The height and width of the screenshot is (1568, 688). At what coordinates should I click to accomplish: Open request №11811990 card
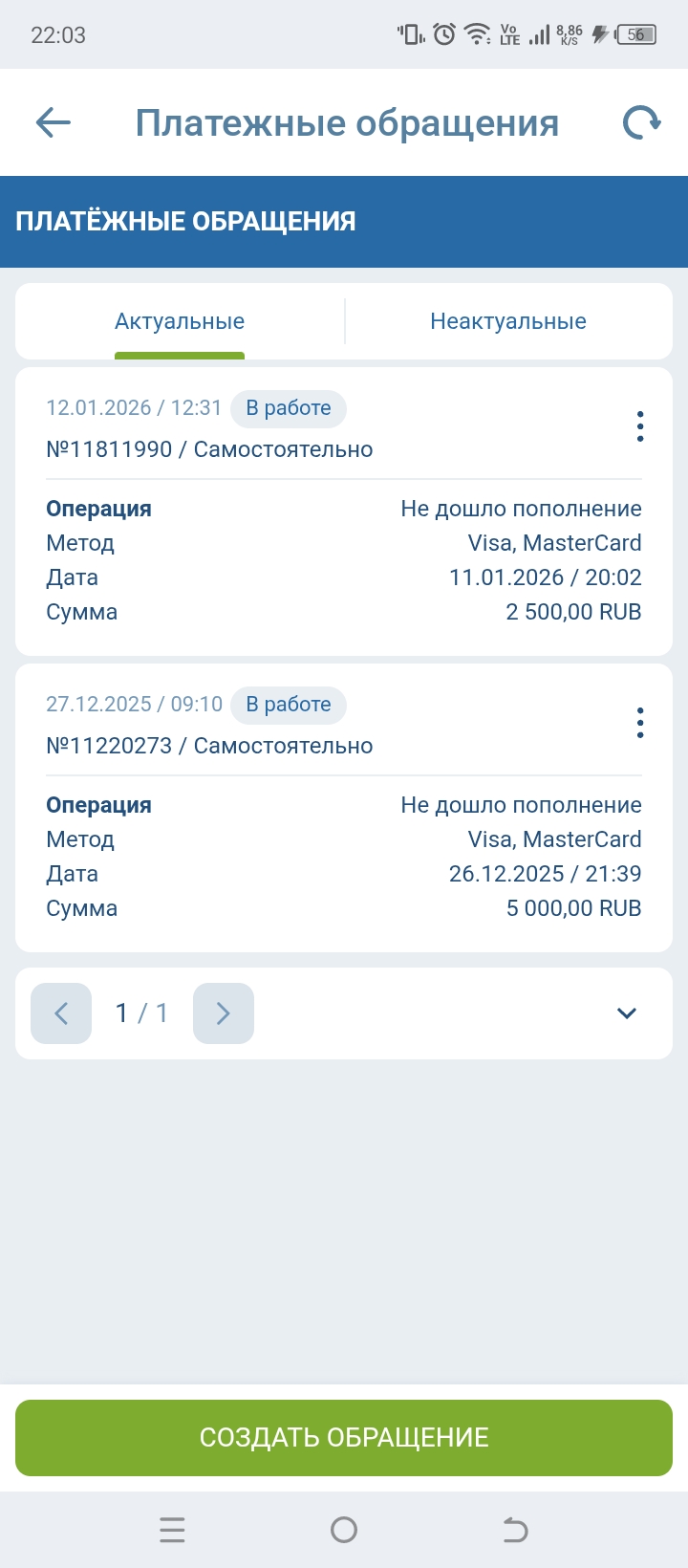(x=287, y=555)
